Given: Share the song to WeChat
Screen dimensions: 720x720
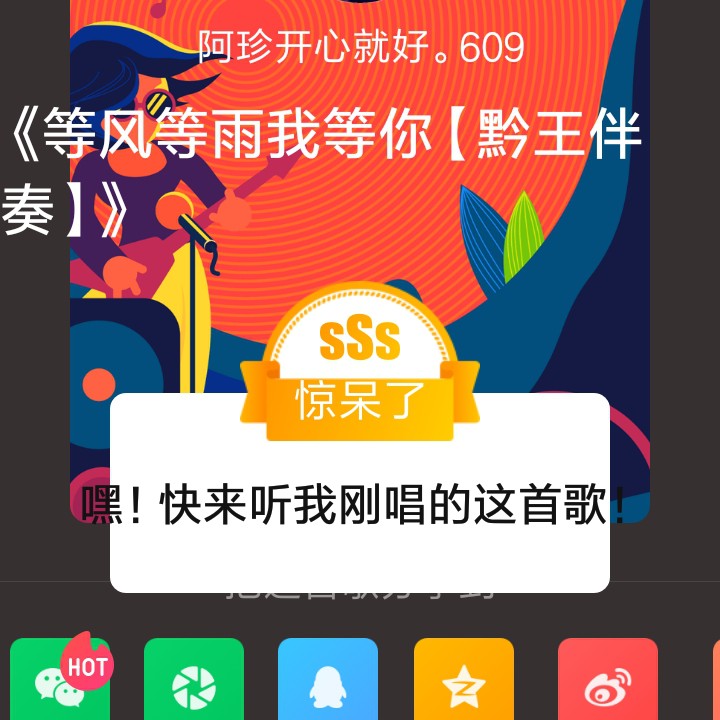Looking at the screenshot, I should coord(59,682).
